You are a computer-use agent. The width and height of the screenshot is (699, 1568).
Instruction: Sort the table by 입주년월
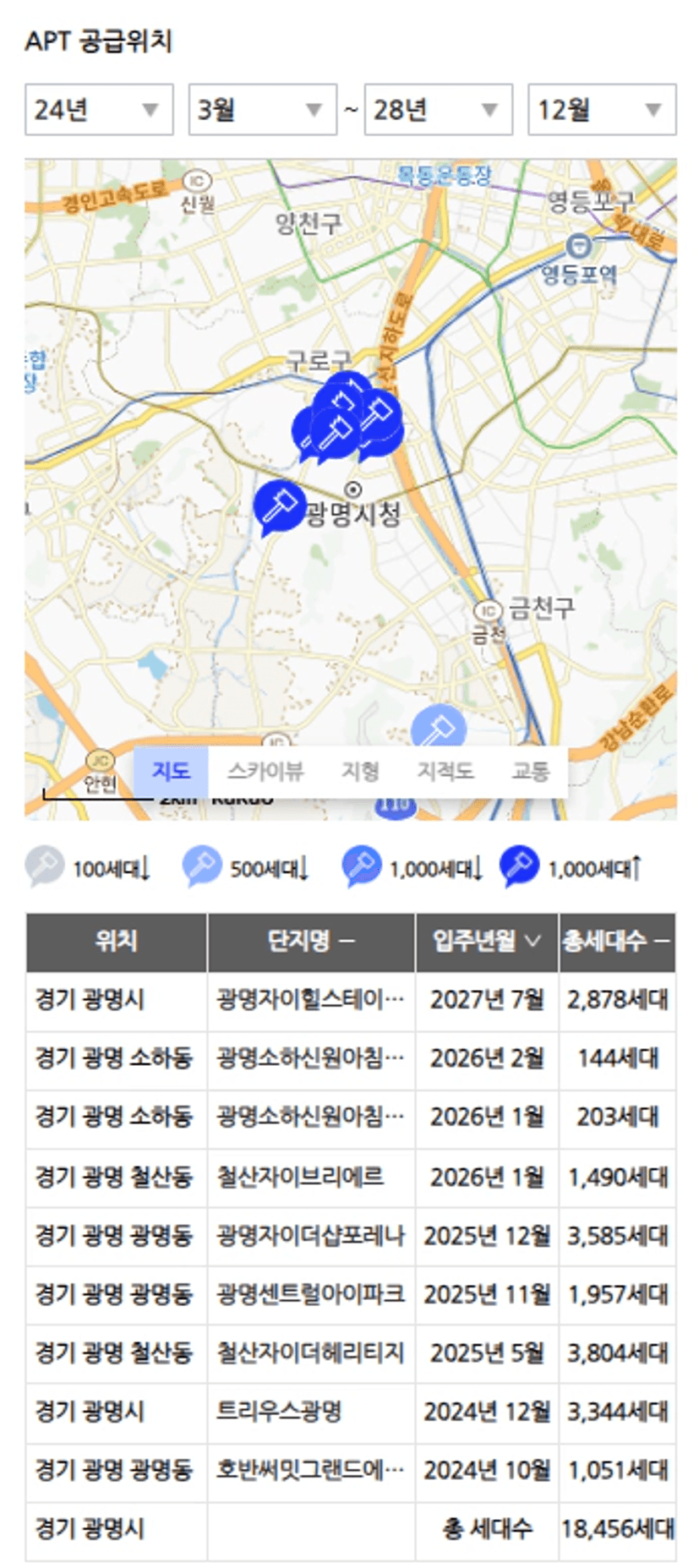tap(487, 941)
